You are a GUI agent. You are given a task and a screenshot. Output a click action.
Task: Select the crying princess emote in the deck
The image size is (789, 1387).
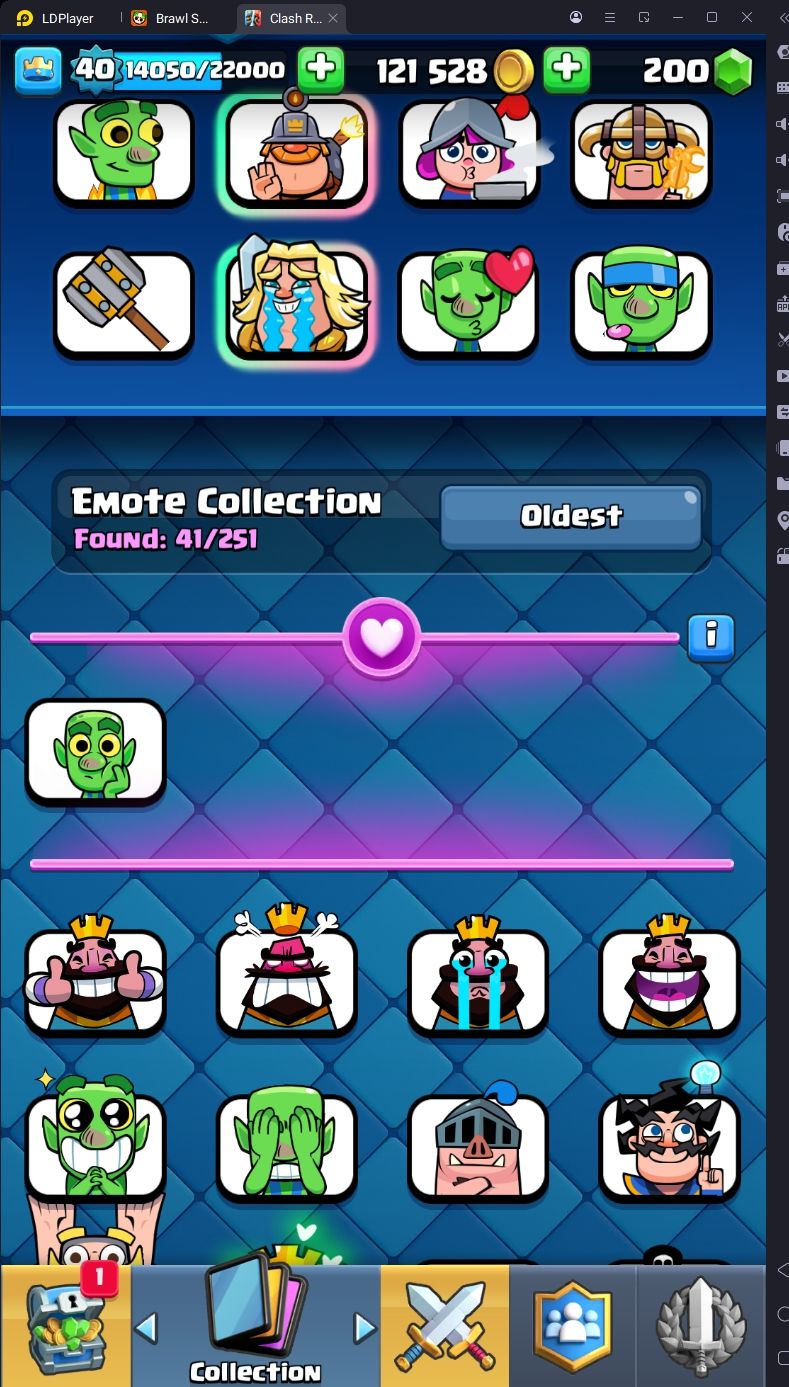(x=297, y=304)
